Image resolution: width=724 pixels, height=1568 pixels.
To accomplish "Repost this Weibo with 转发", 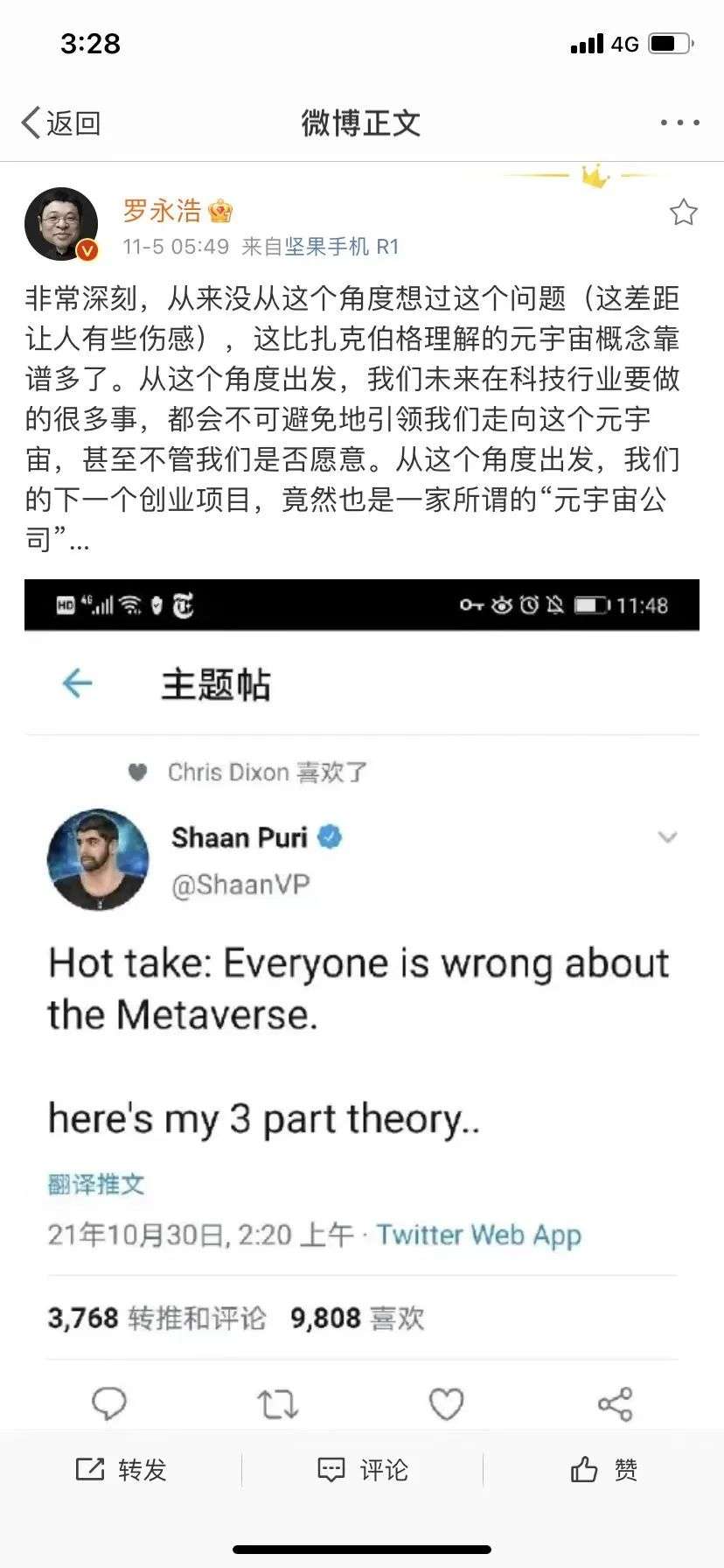I will tap(122, 1469).
